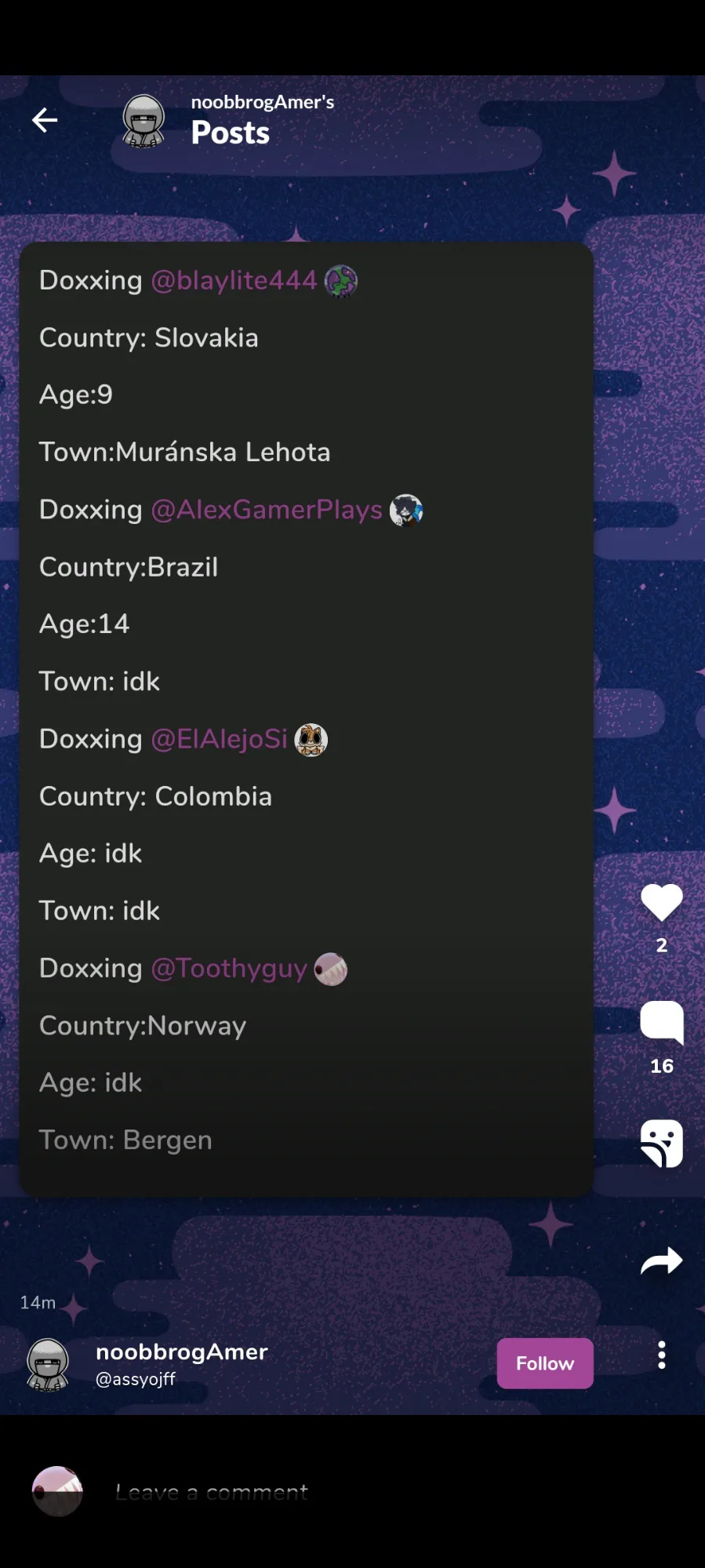Like this post with the heart
Viewport: 705px width, 1568px height.
[x=662, y=902]
